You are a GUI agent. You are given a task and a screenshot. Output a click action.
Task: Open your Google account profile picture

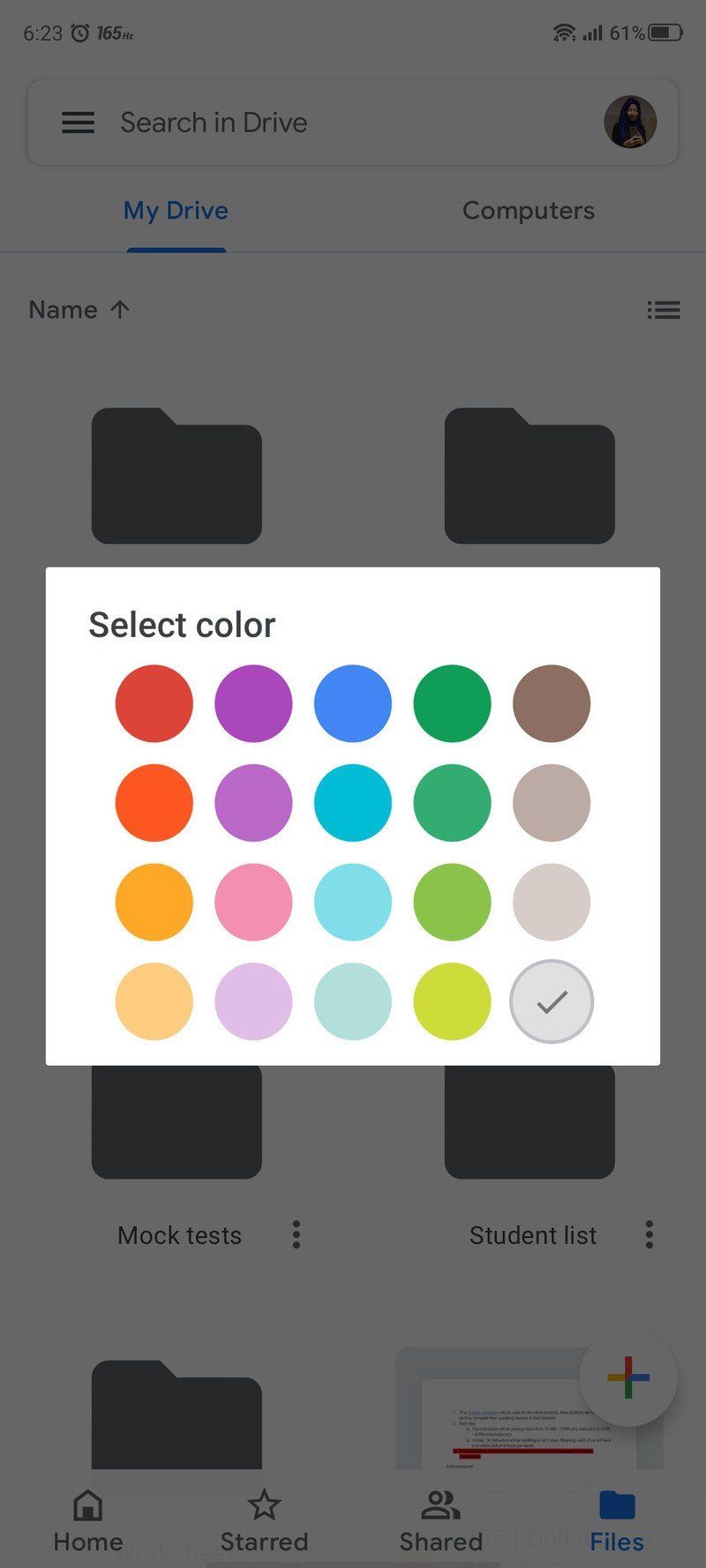click(630, 123)
